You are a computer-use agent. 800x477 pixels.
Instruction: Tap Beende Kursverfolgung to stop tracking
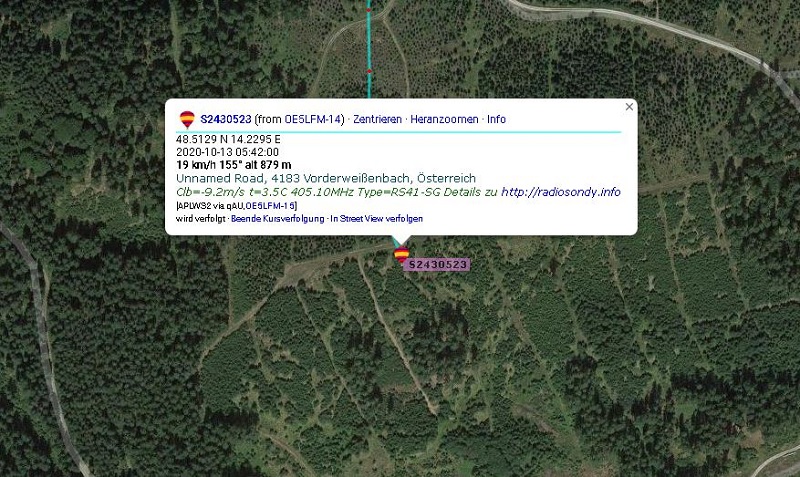click(x=276, y=217)
